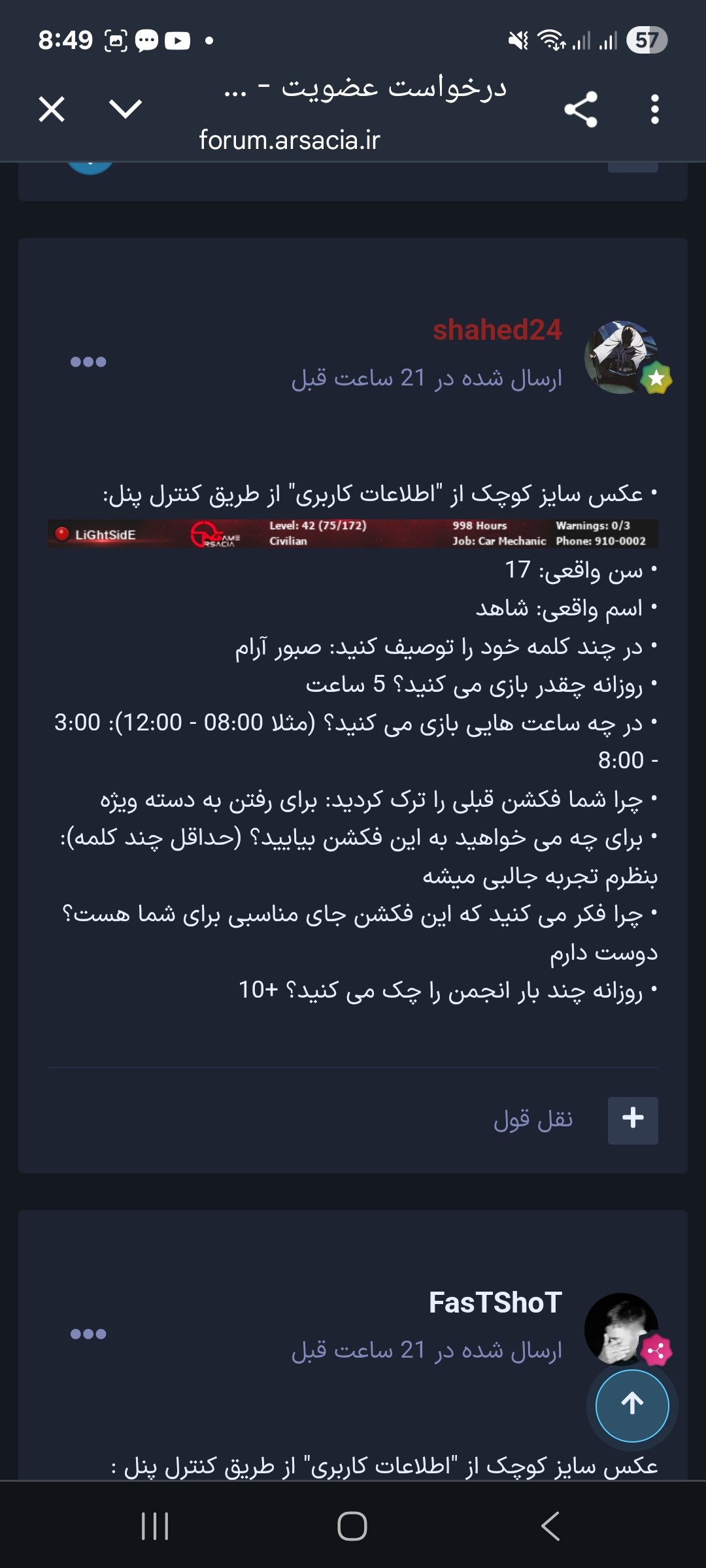
Task: Multi-quote shahed24's post with plus button
Action: [633, 1120]
